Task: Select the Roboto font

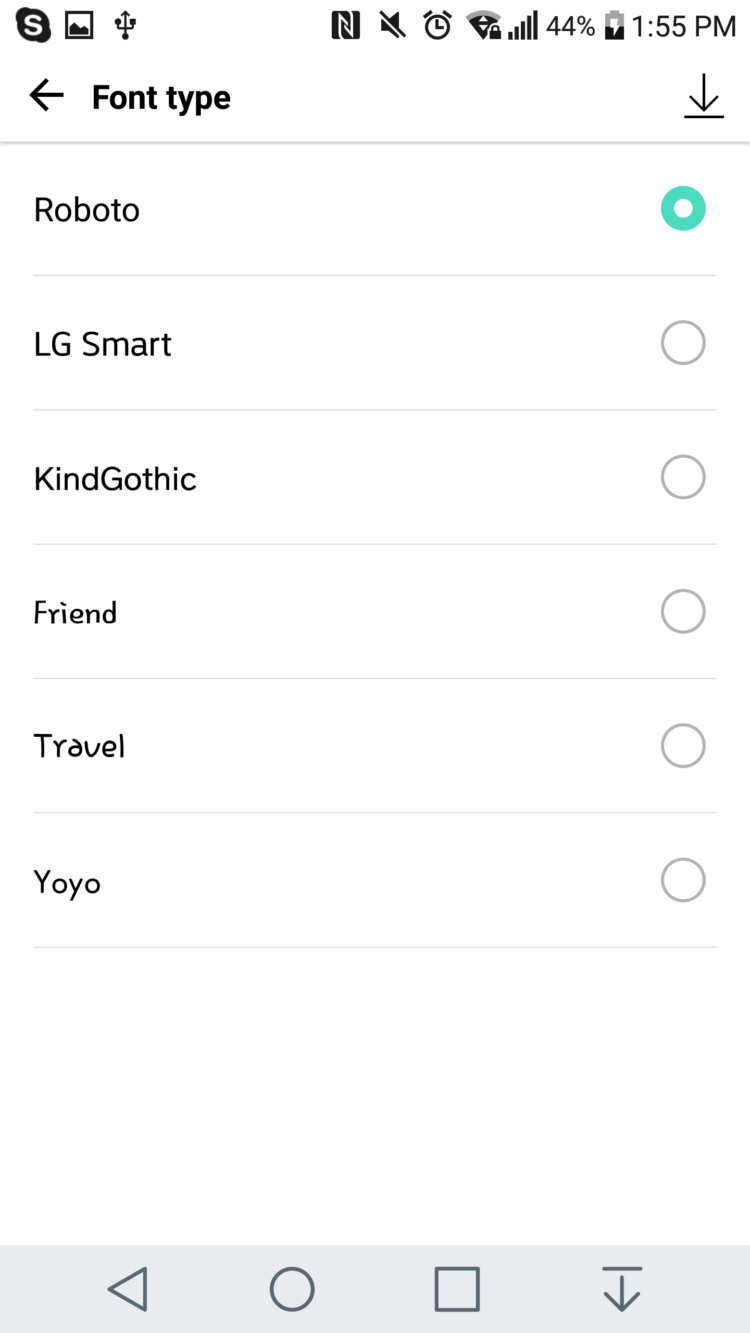Action: [x=683, y=209]
